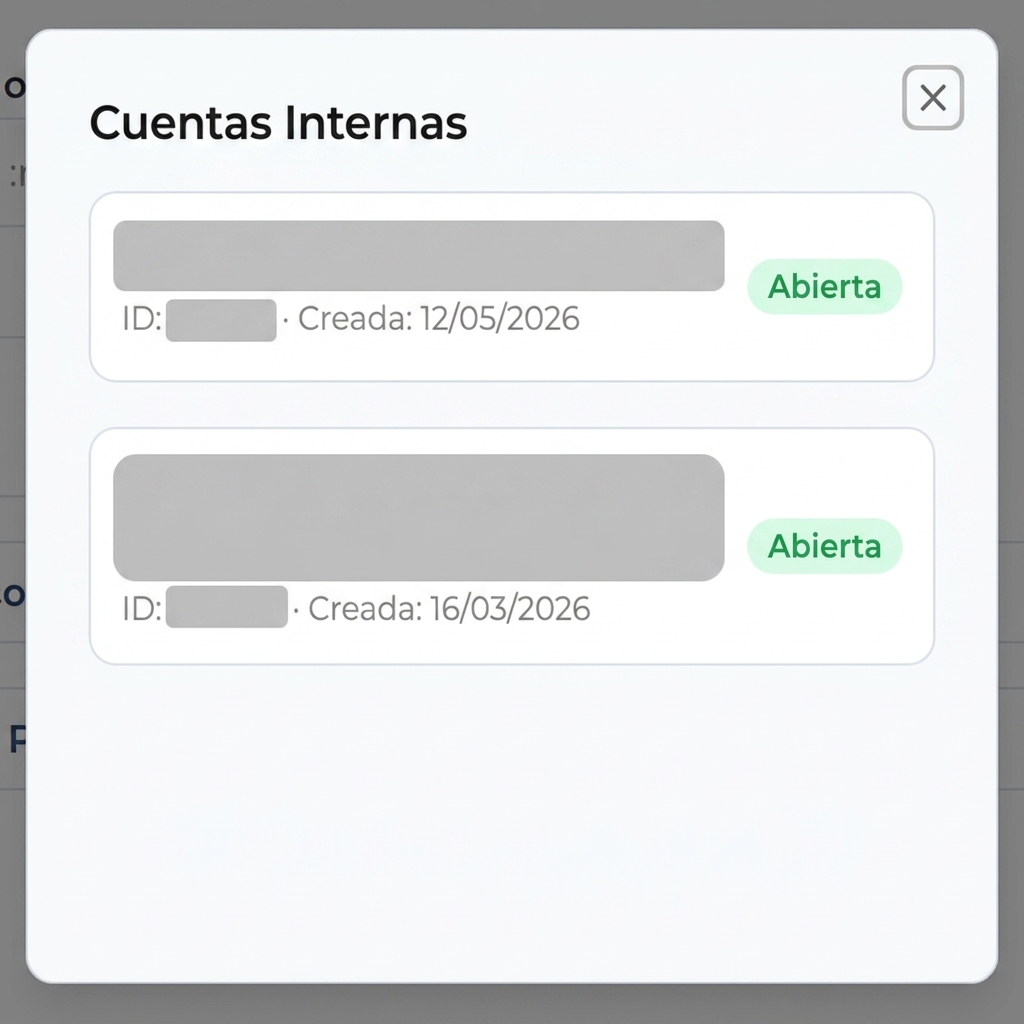This screenshot has height=1024, width=1024.
Task: Open the account created 12/05/2026
Action: coord(511,287)
